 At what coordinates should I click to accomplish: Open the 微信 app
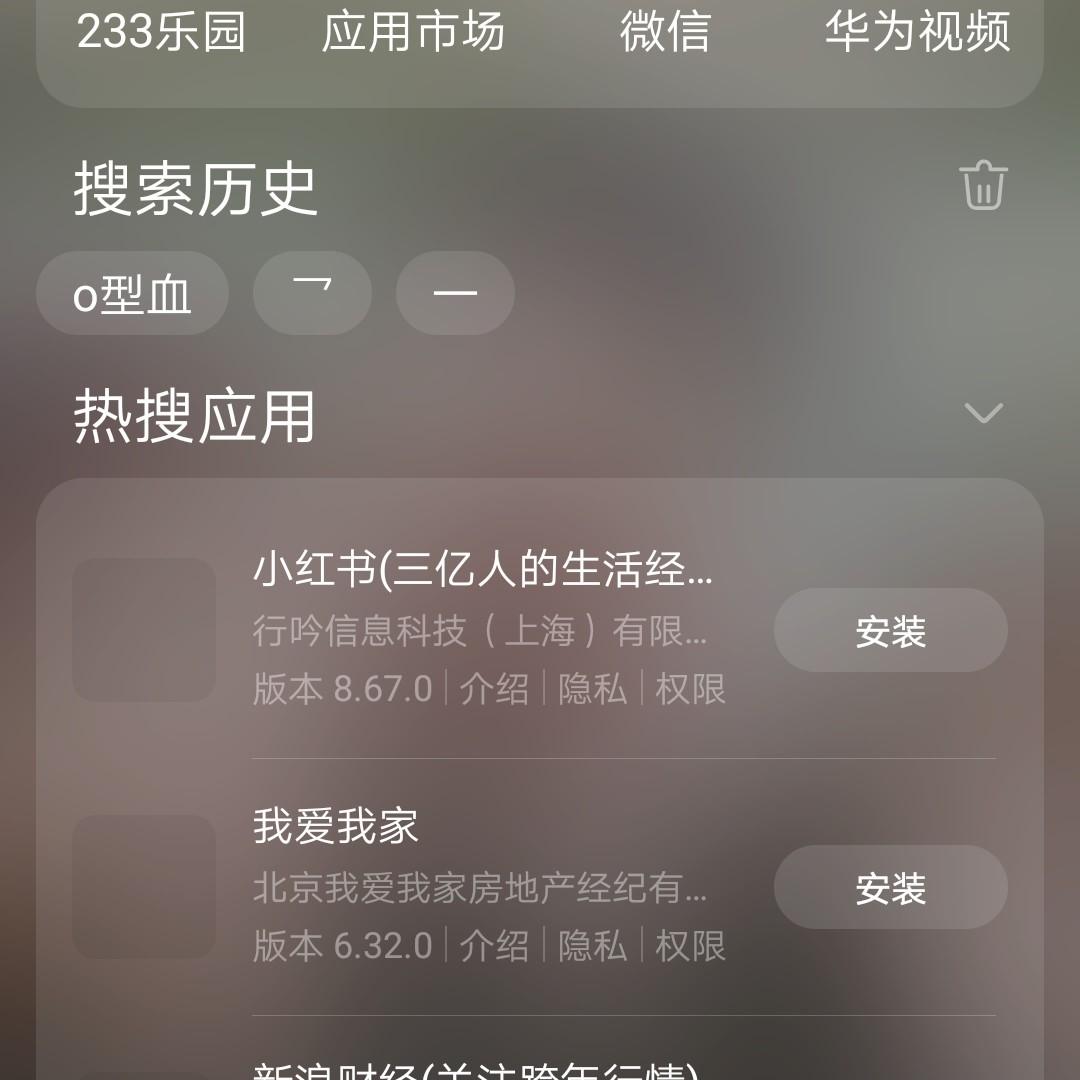click(x=665, y=32)
